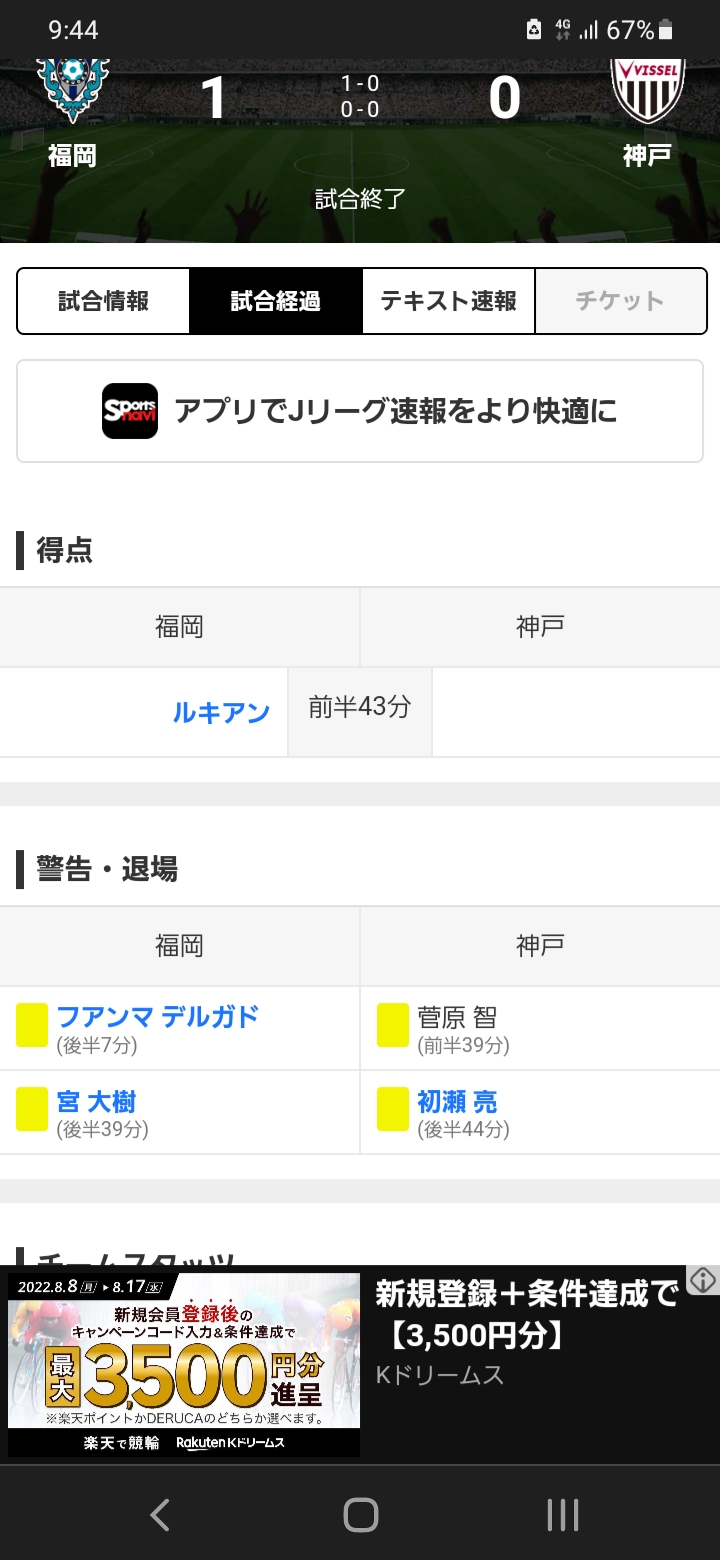Open player ルキアン's profile link
This screenshot has width=720, height=1560.
point(221,712)
